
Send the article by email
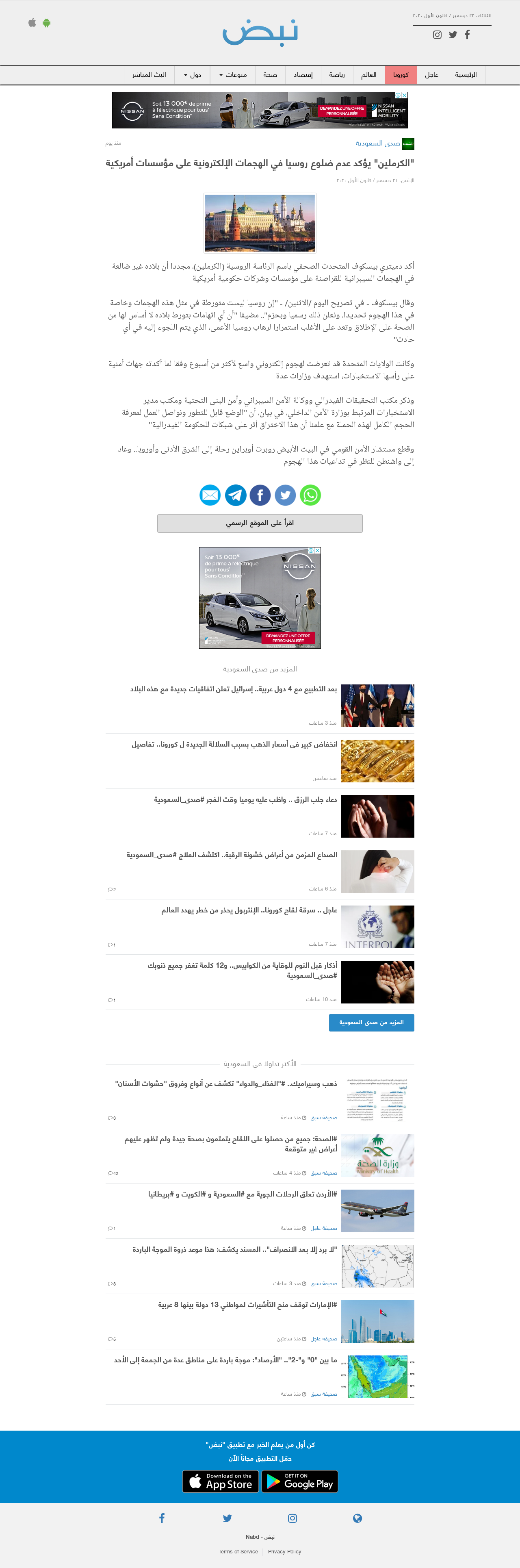pos(210,495)
